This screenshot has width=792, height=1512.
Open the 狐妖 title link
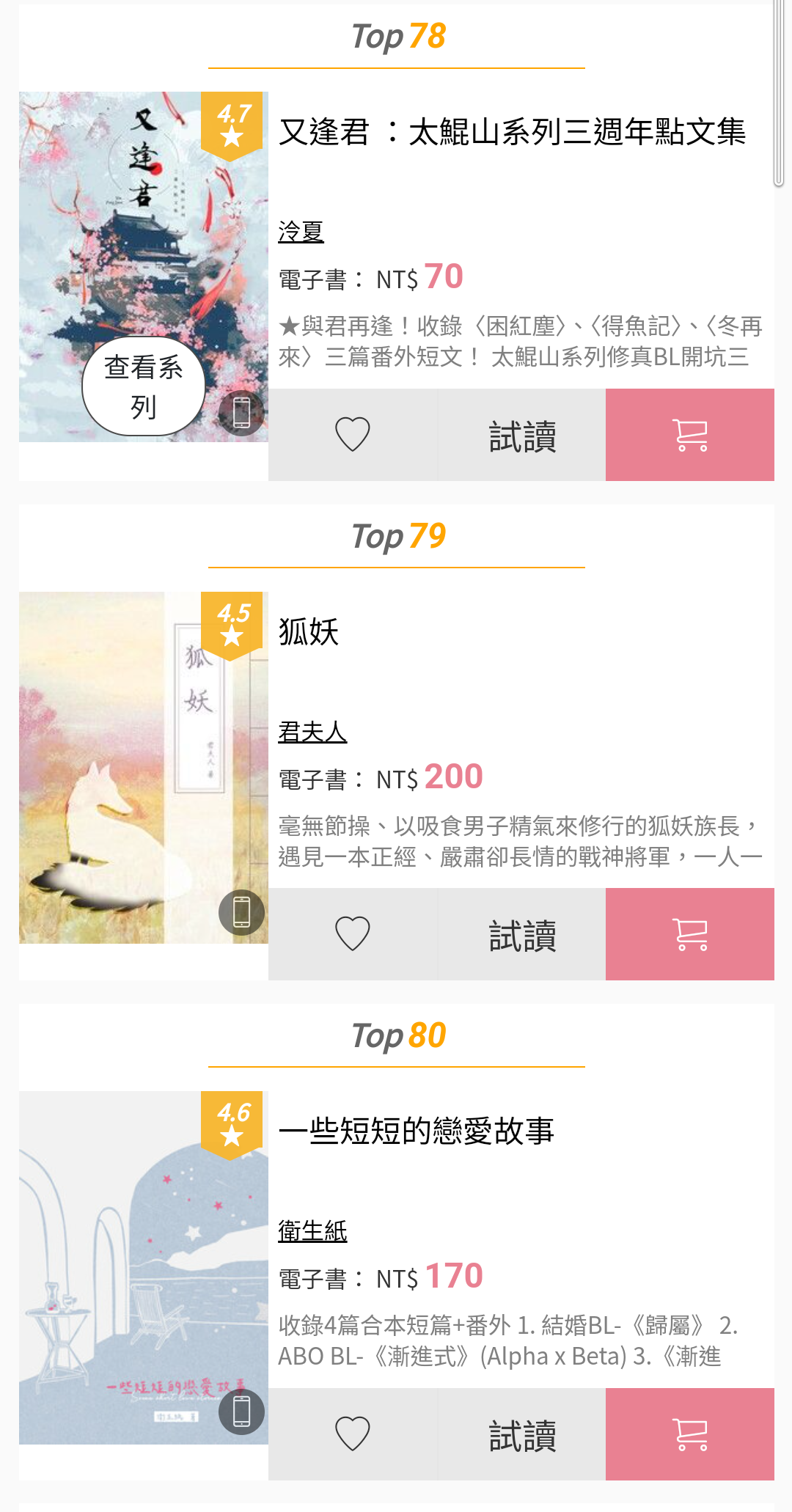[309, 632]
